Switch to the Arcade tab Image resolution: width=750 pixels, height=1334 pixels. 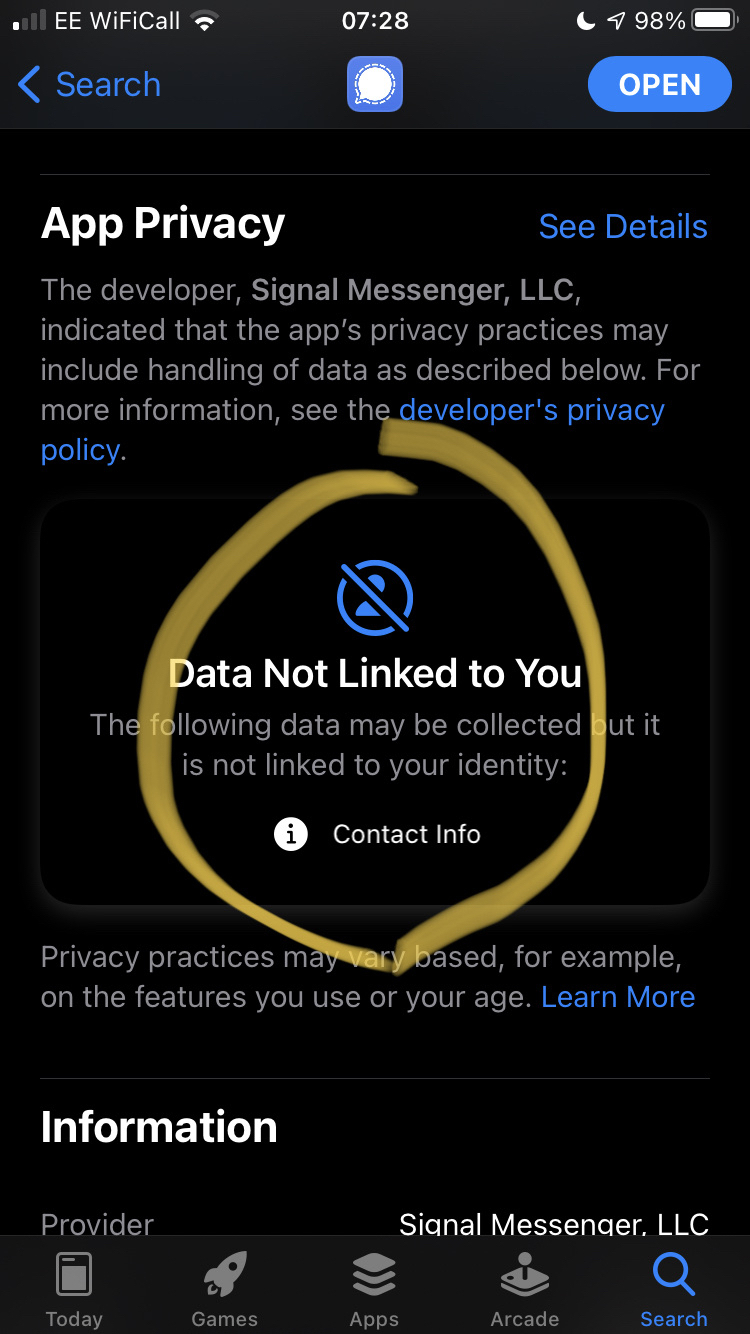coord(525,1290)
